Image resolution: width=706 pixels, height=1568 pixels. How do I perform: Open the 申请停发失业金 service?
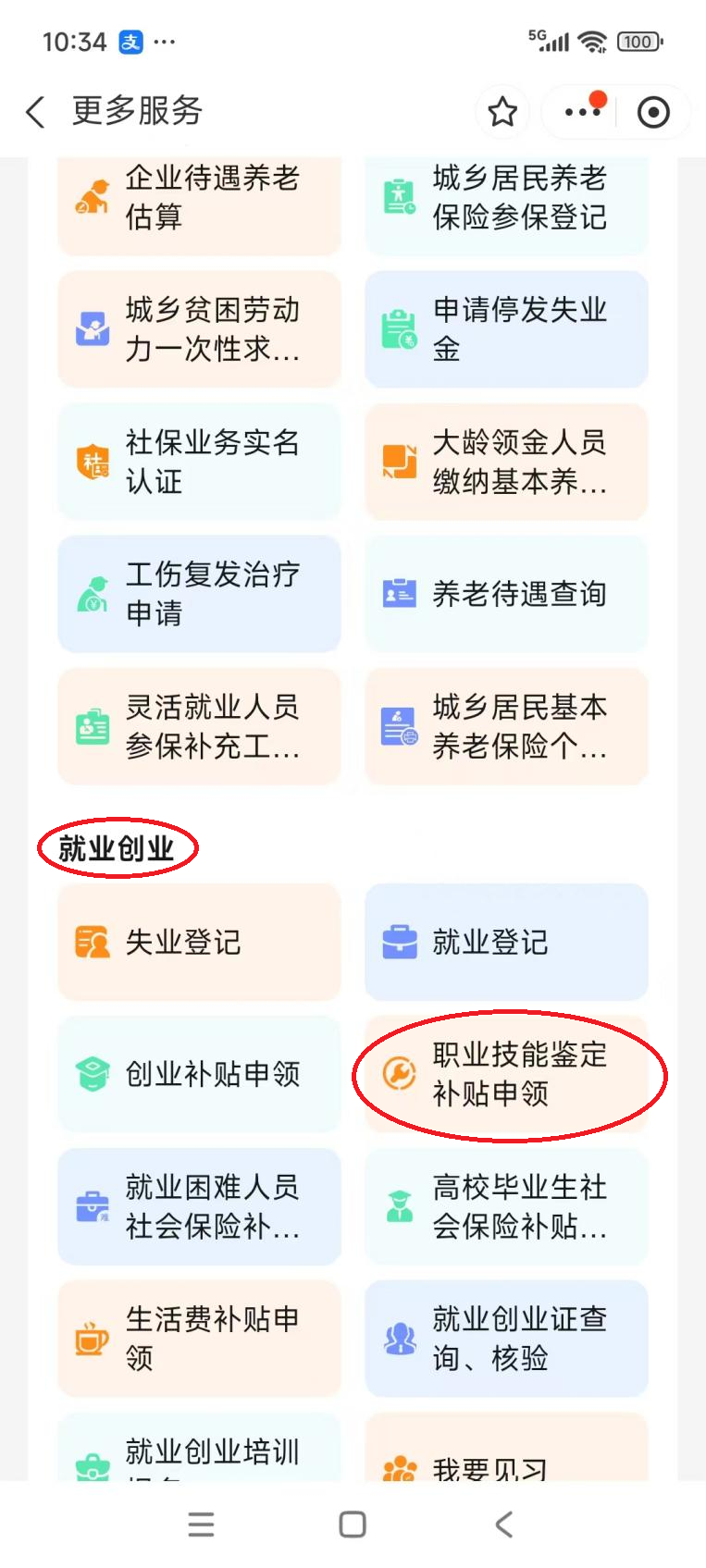click(x=506, y=329)
